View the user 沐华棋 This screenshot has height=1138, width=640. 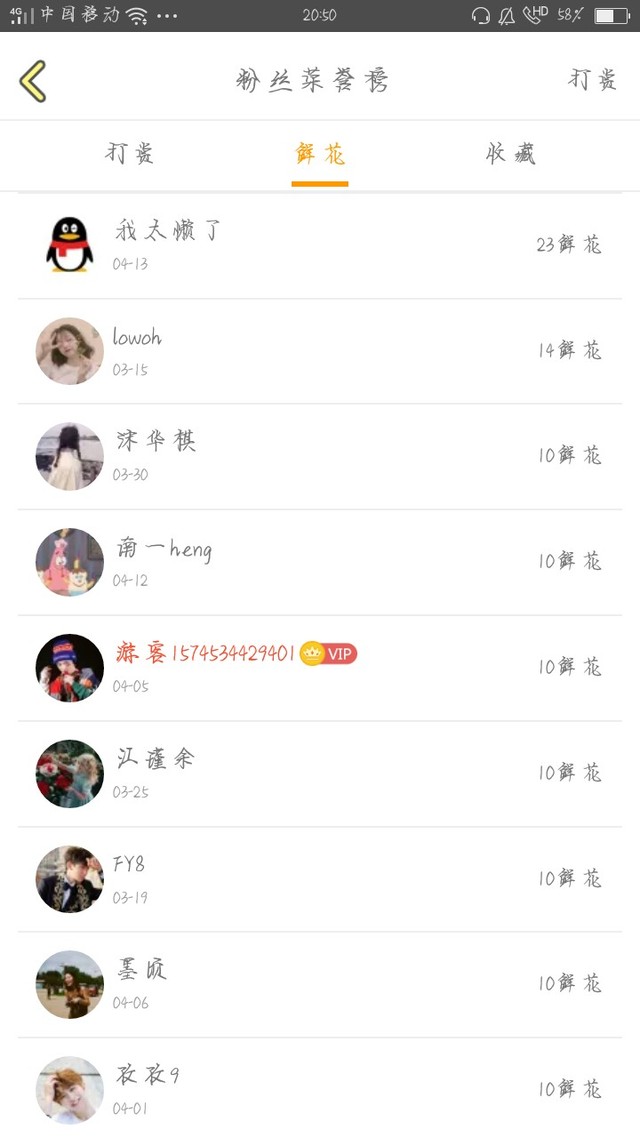pyautogui.click(x=320, y=456)
